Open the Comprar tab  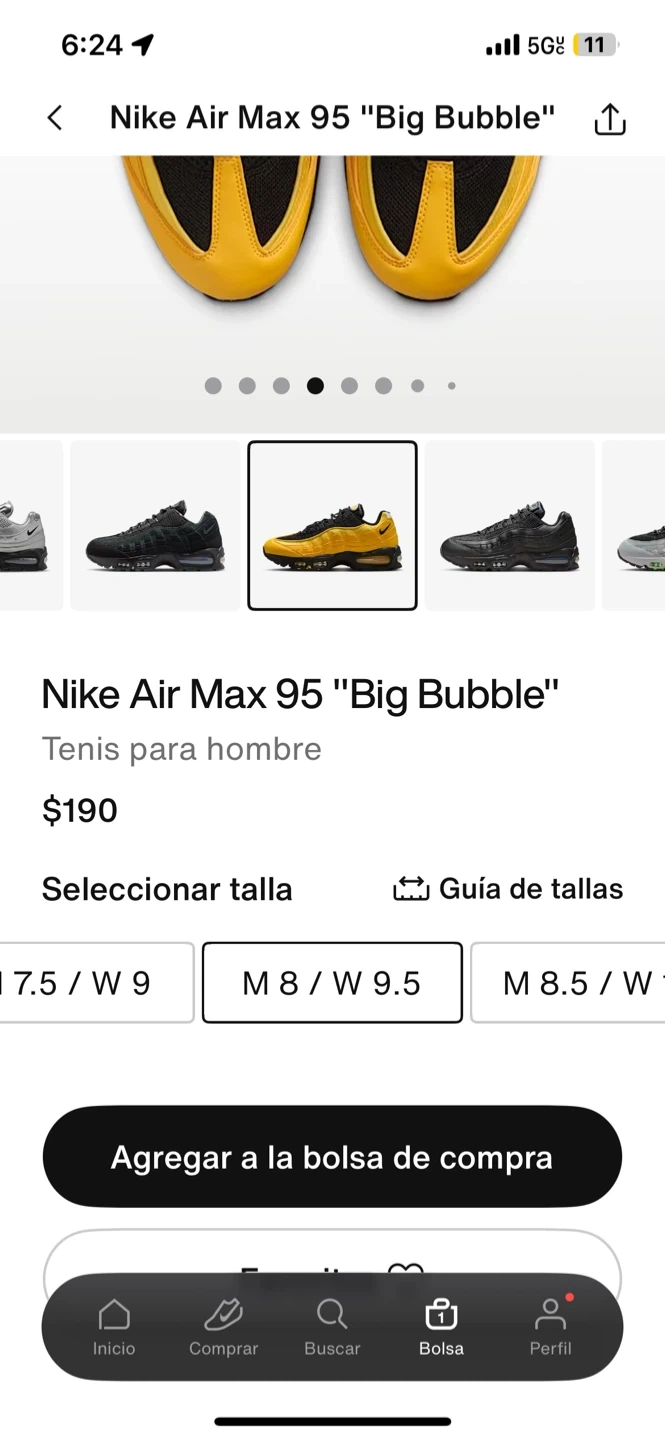click(x=223, y=1327)
